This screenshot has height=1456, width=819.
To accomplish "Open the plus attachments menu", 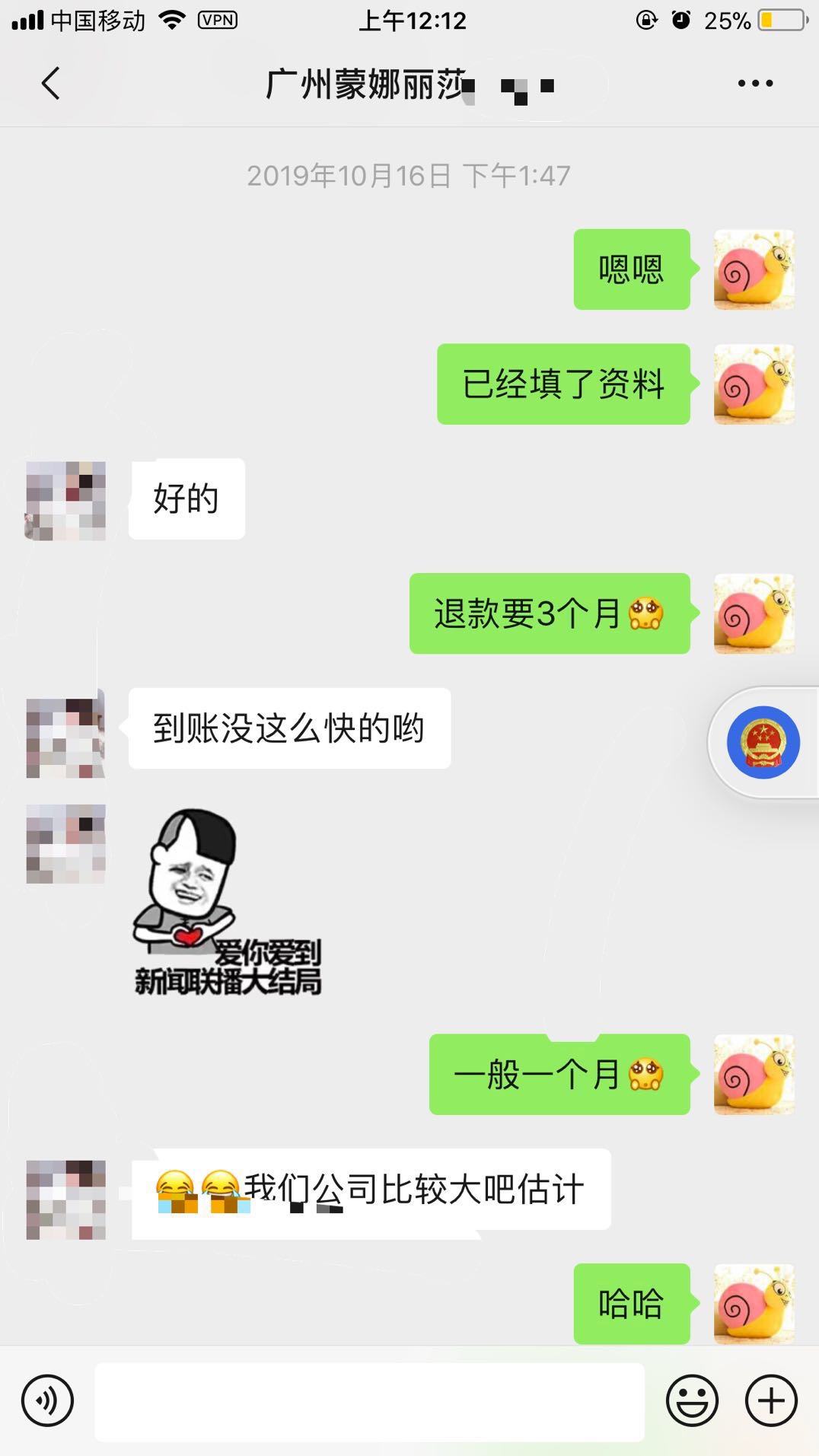I will pos(771,1400).
